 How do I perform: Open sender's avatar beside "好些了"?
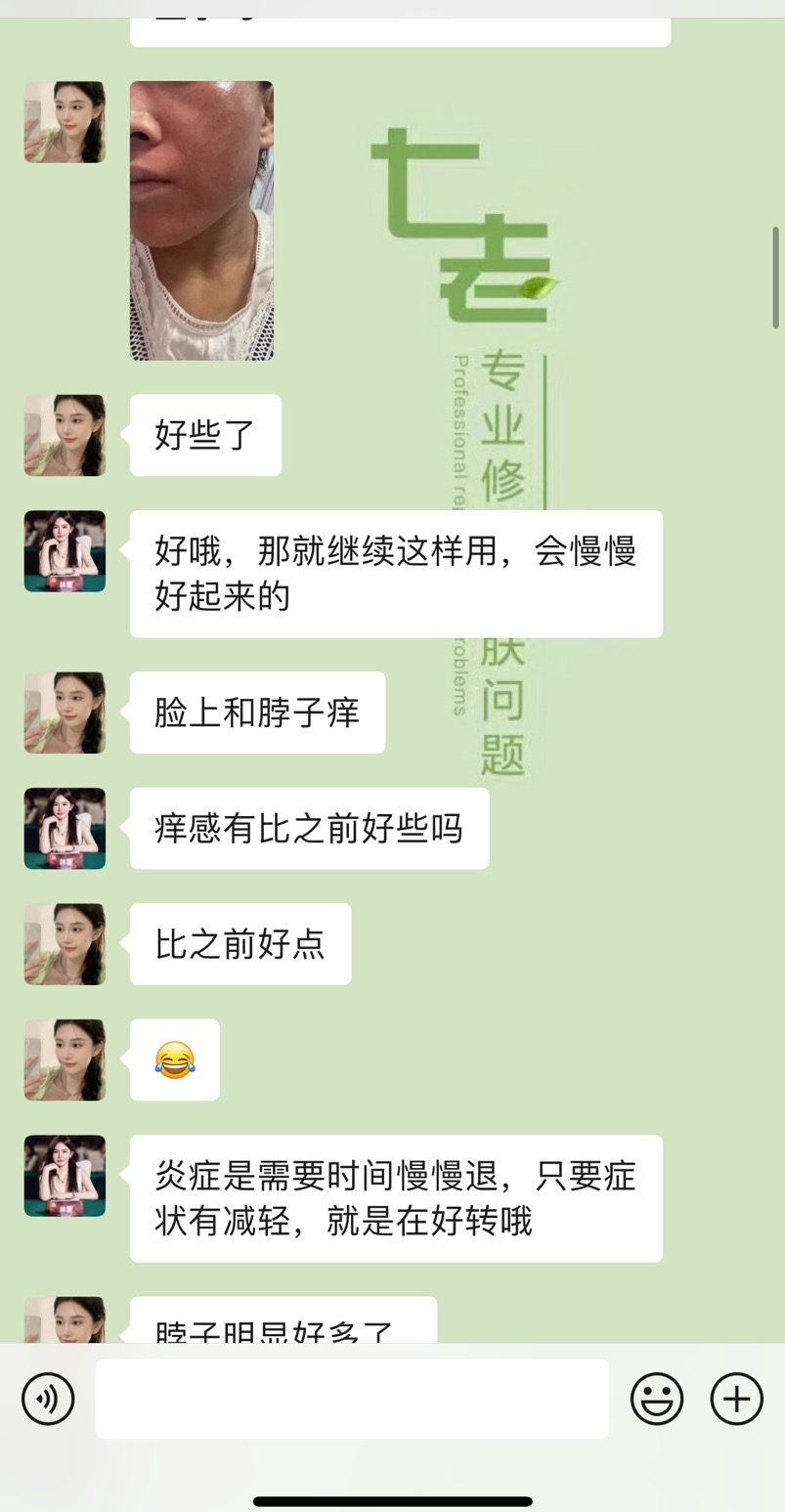point(65,435)
